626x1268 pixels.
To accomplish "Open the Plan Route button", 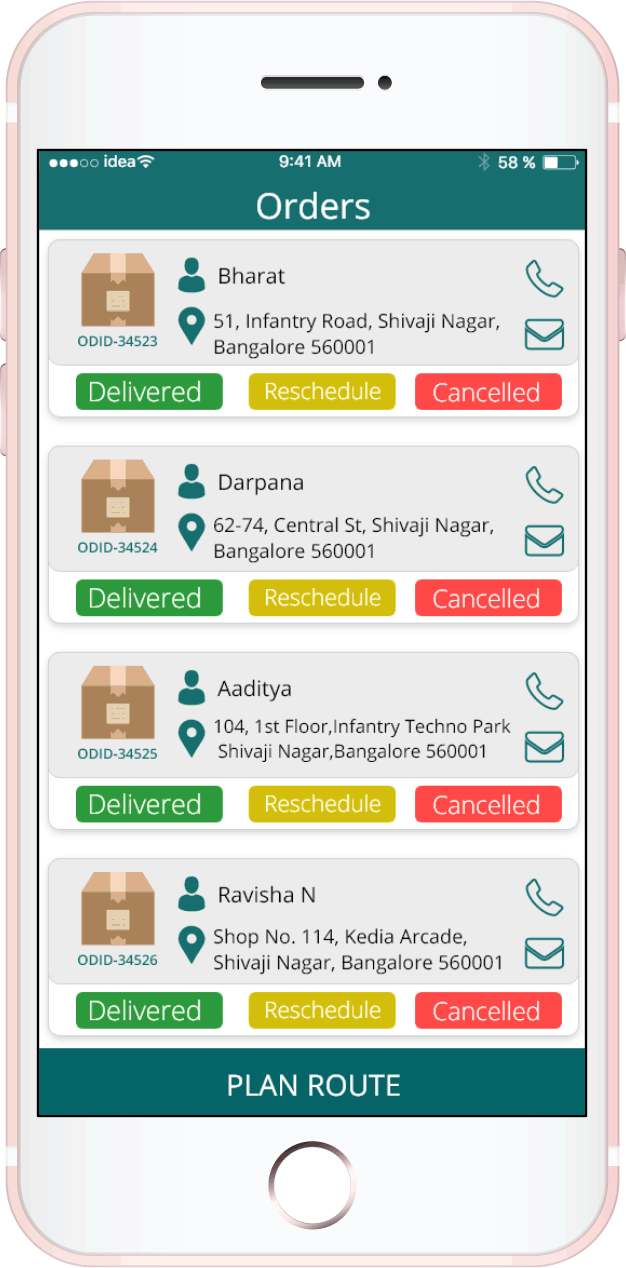I will (x=312, y=1083).
